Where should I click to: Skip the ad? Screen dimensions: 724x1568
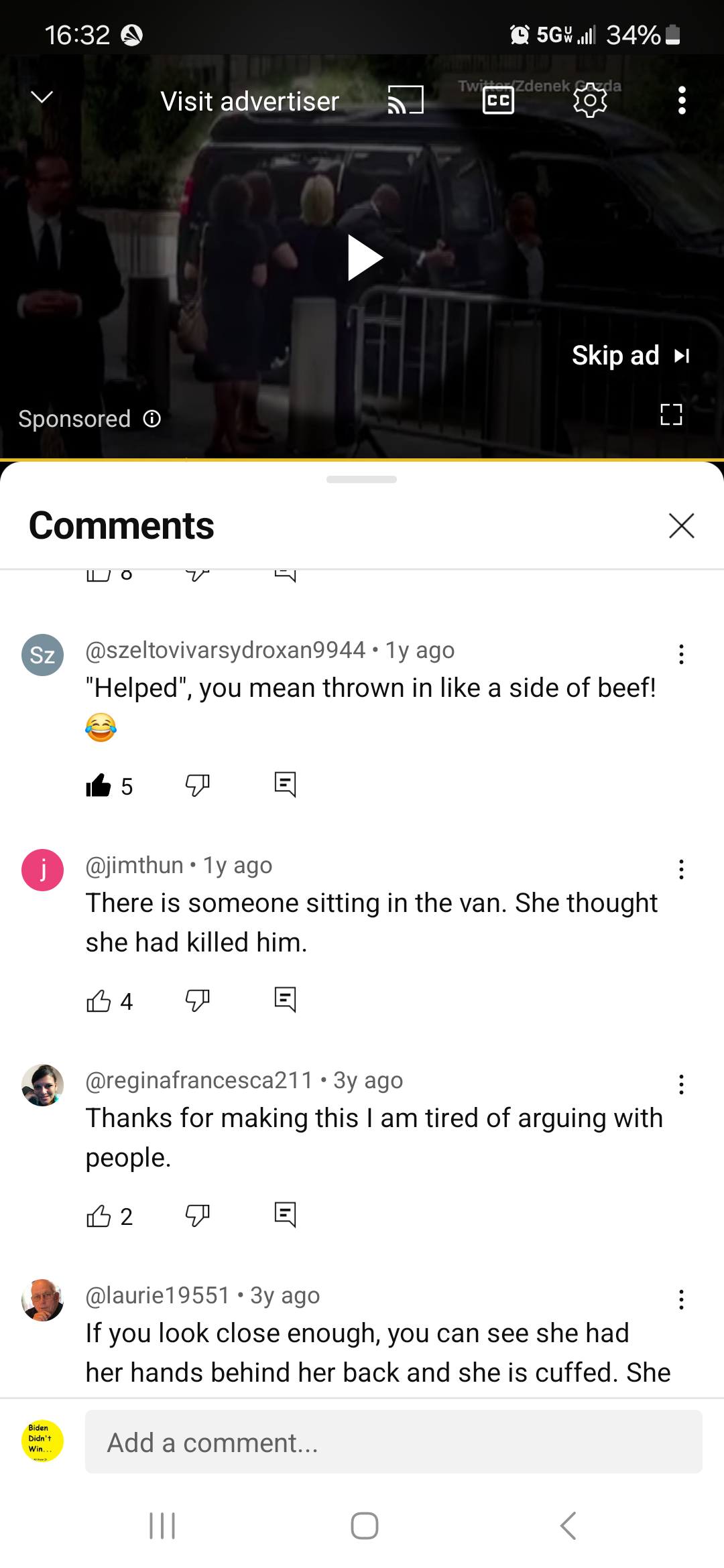pos(630,356)
